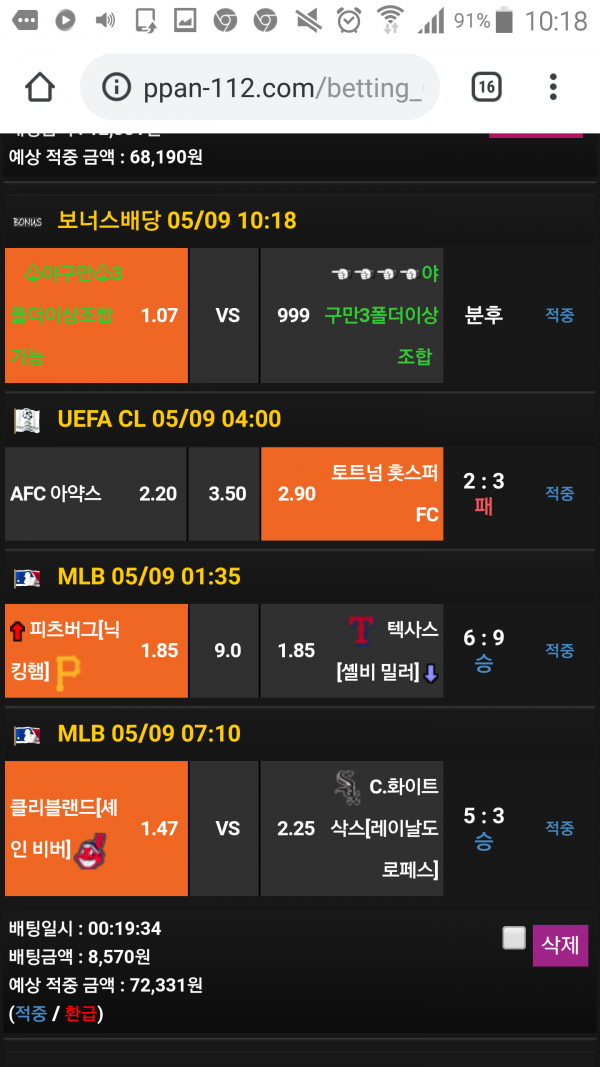This screenshot has height=1067, width=600.
Task: Open the browser overflow menu
Action: pyautogui.click(x=553, y=88)
